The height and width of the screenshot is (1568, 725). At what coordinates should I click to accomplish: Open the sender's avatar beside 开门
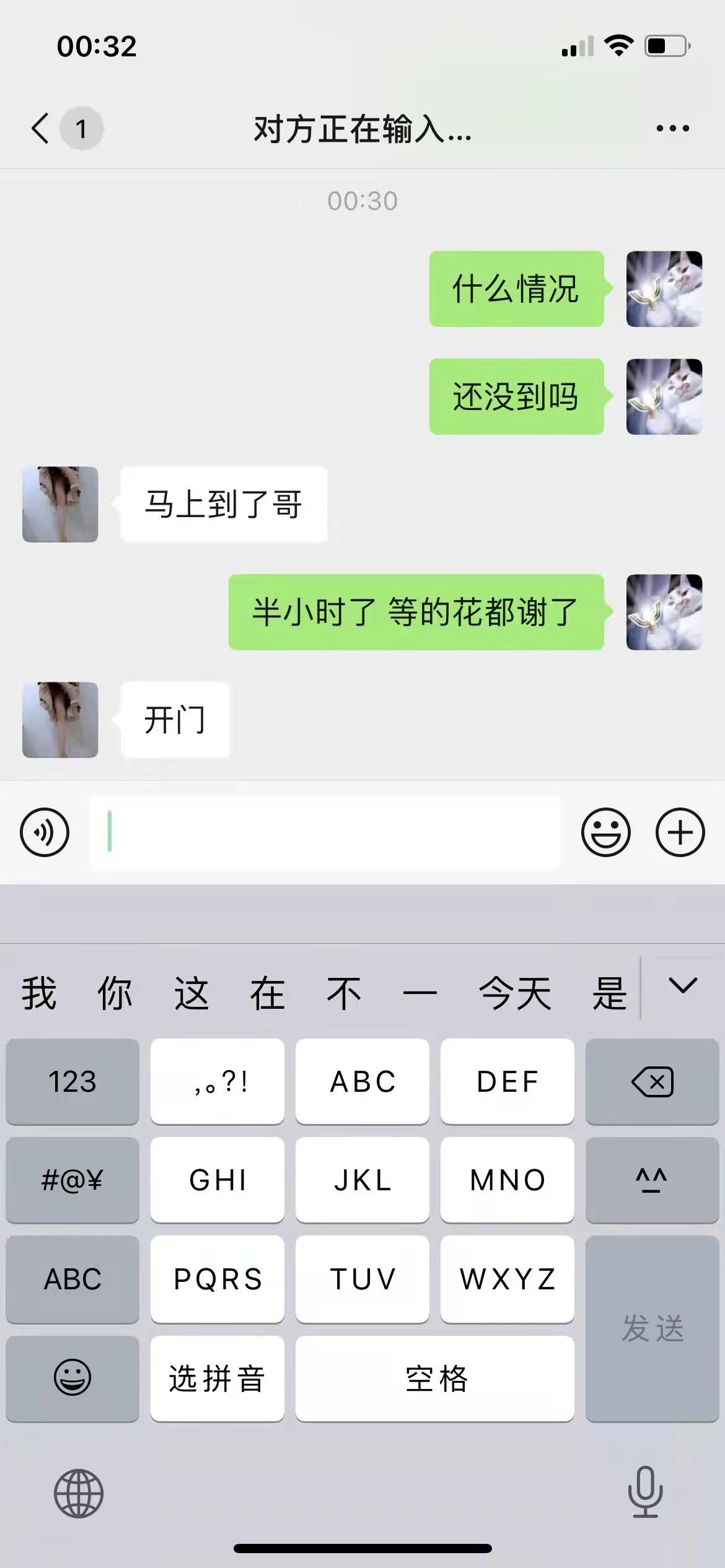tap(60, 720)
